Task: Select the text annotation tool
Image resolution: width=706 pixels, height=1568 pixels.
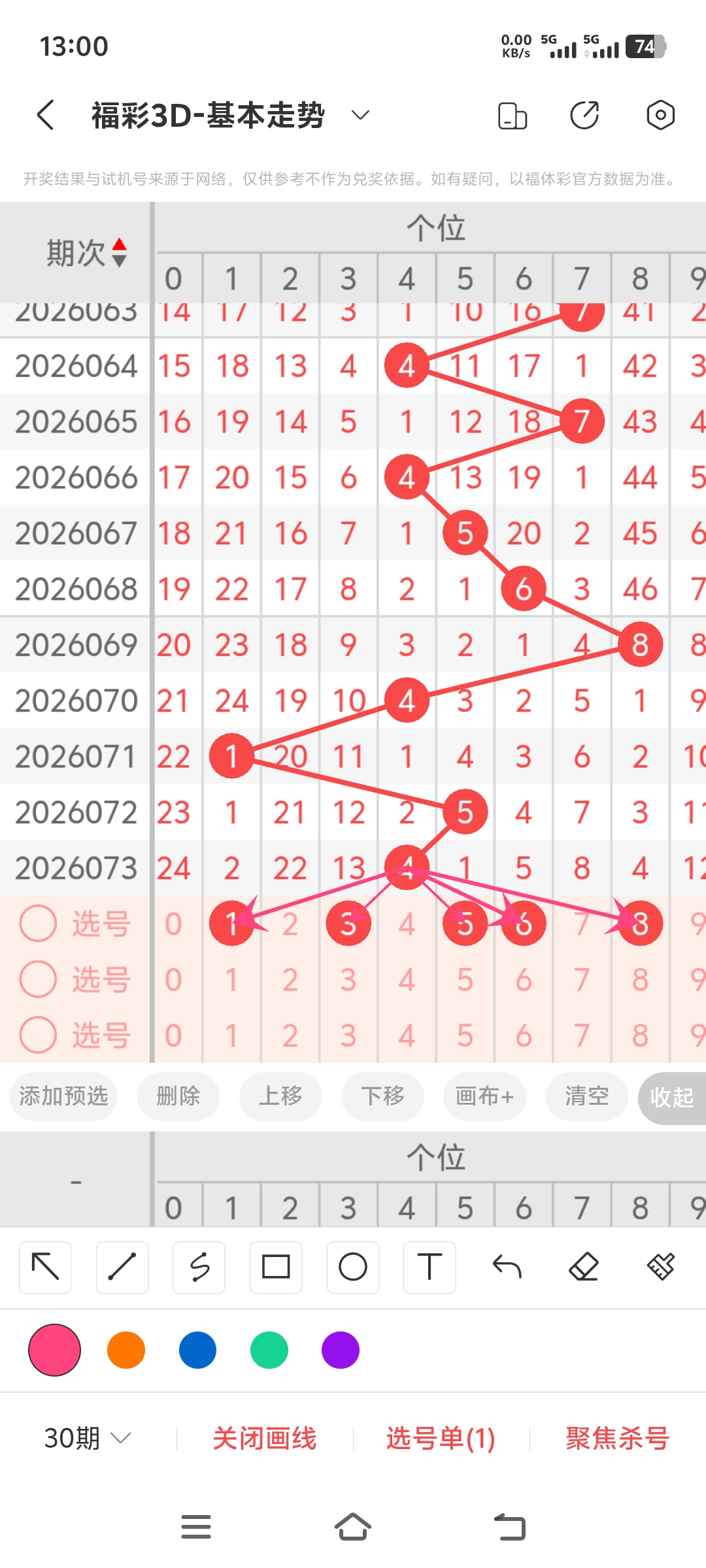Action: [x=429, y=1266]
